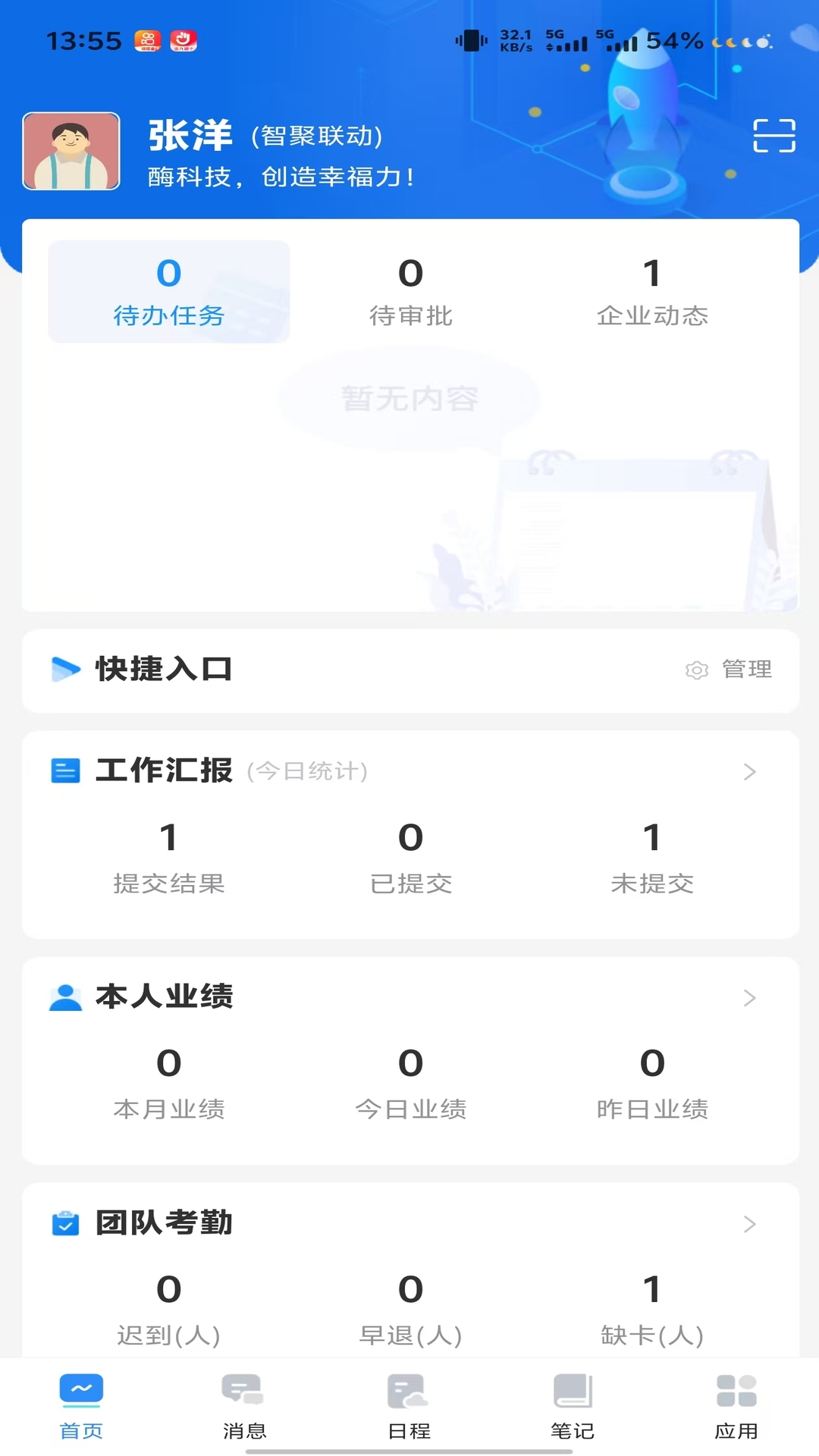Screen dimensions: 819x1456
Task: Expand the 本人业绩 section chevron
Action: [x=750, y=998]
